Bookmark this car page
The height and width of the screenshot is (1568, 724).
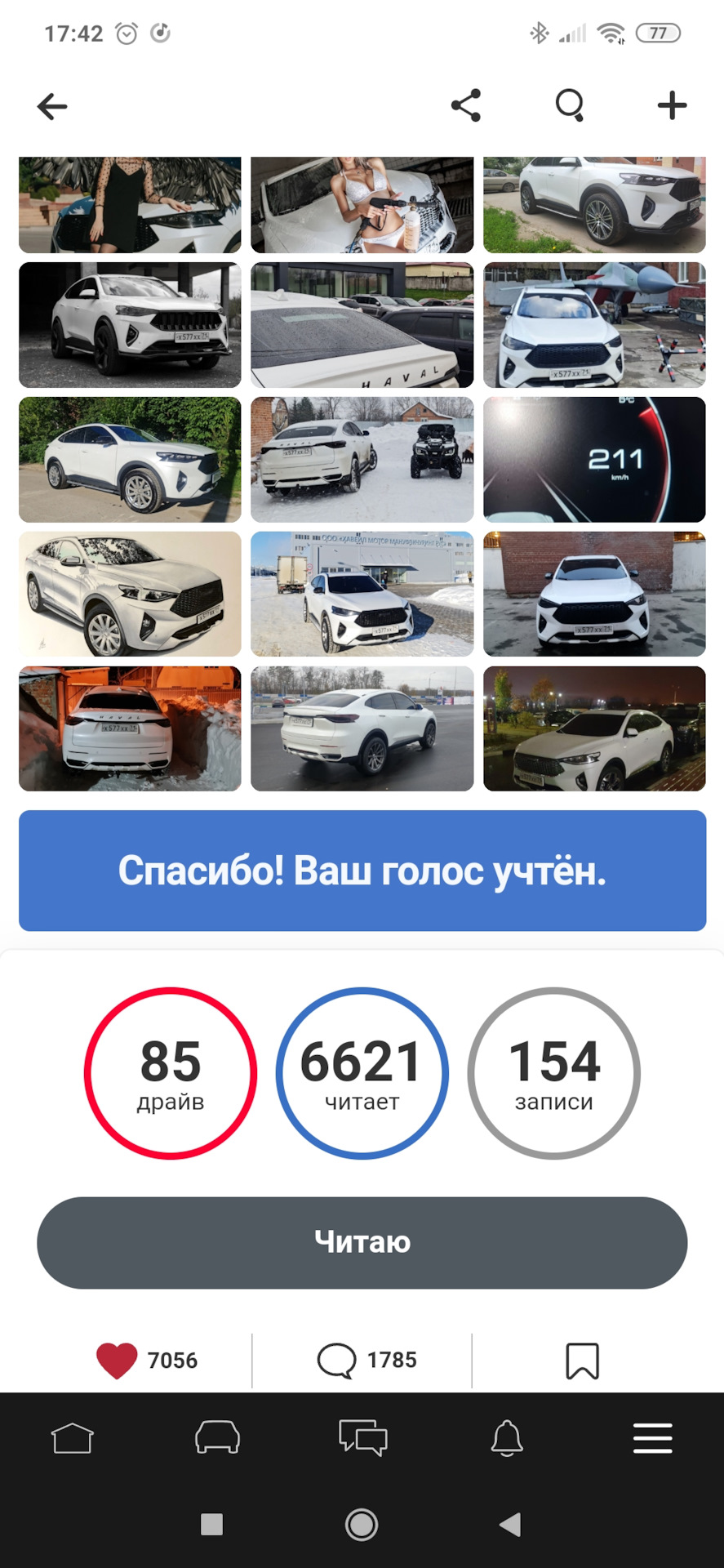pyautogui.click(x=582, y=1361)
